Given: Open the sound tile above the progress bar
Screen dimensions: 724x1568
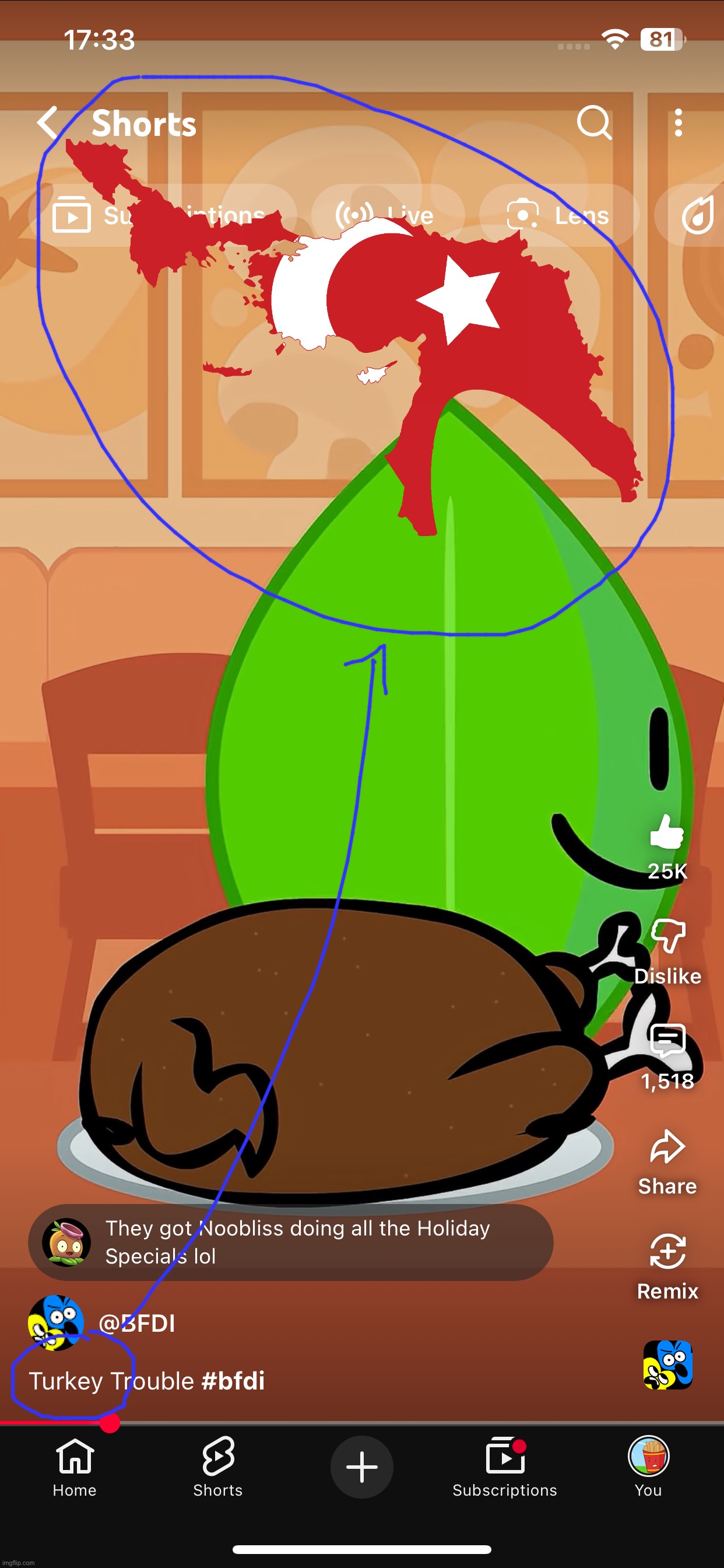Looking at the screenshot, I should 667,1364.
